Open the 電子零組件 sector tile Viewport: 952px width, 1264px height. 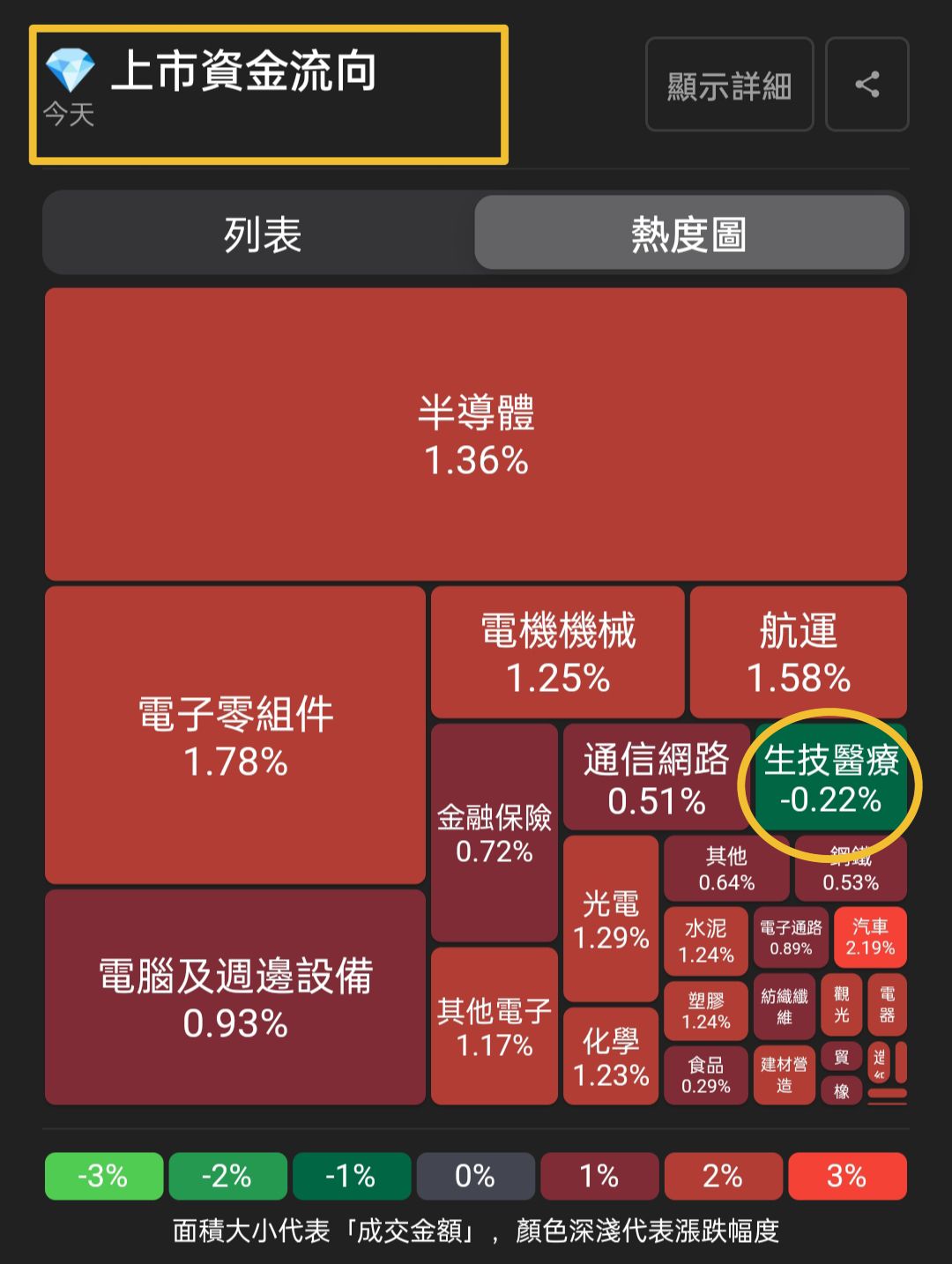pyautogui.click(x=235, y=735)
